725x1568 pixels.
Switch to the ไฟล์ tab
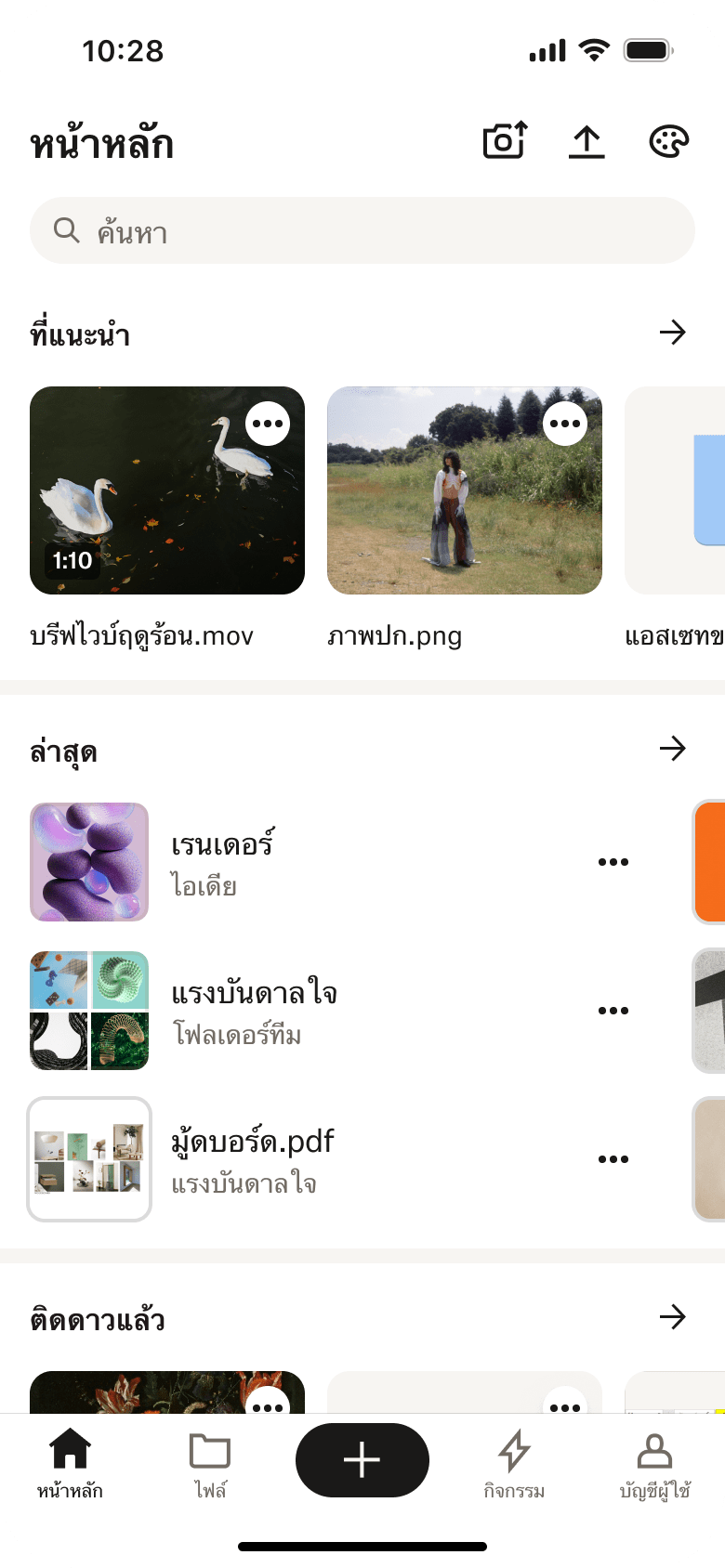point(210,1464)
